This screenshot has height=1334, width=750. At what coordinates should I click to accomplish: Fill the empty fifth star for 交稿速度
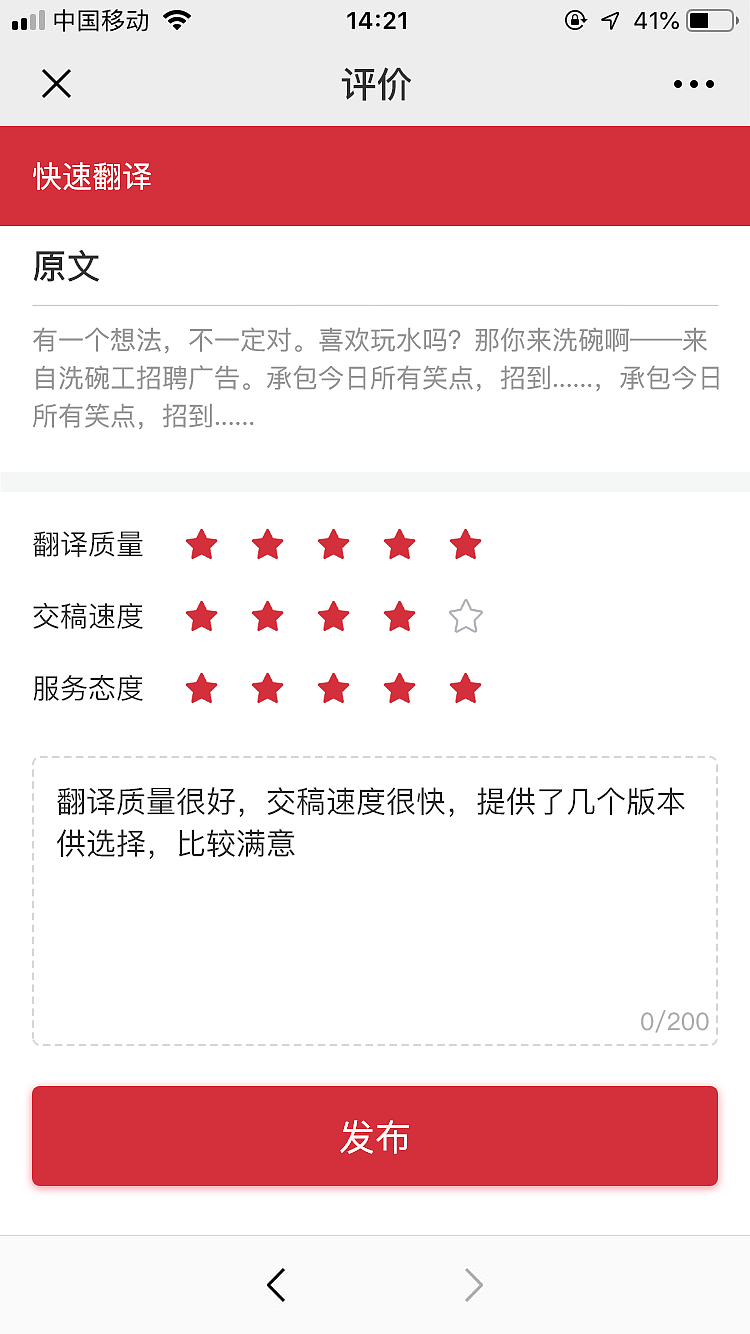coord(464,617)
